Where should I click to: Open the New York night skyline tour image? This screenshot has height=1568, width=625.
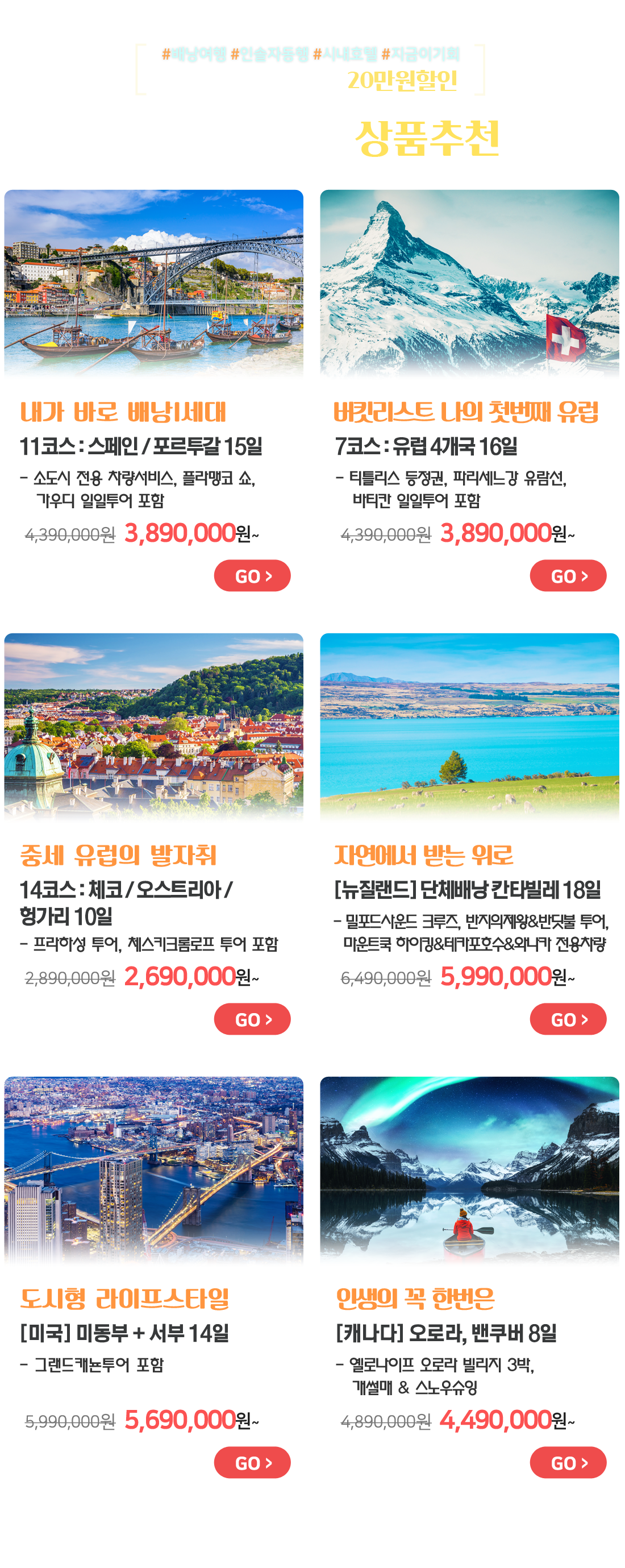click(154, 1168)
